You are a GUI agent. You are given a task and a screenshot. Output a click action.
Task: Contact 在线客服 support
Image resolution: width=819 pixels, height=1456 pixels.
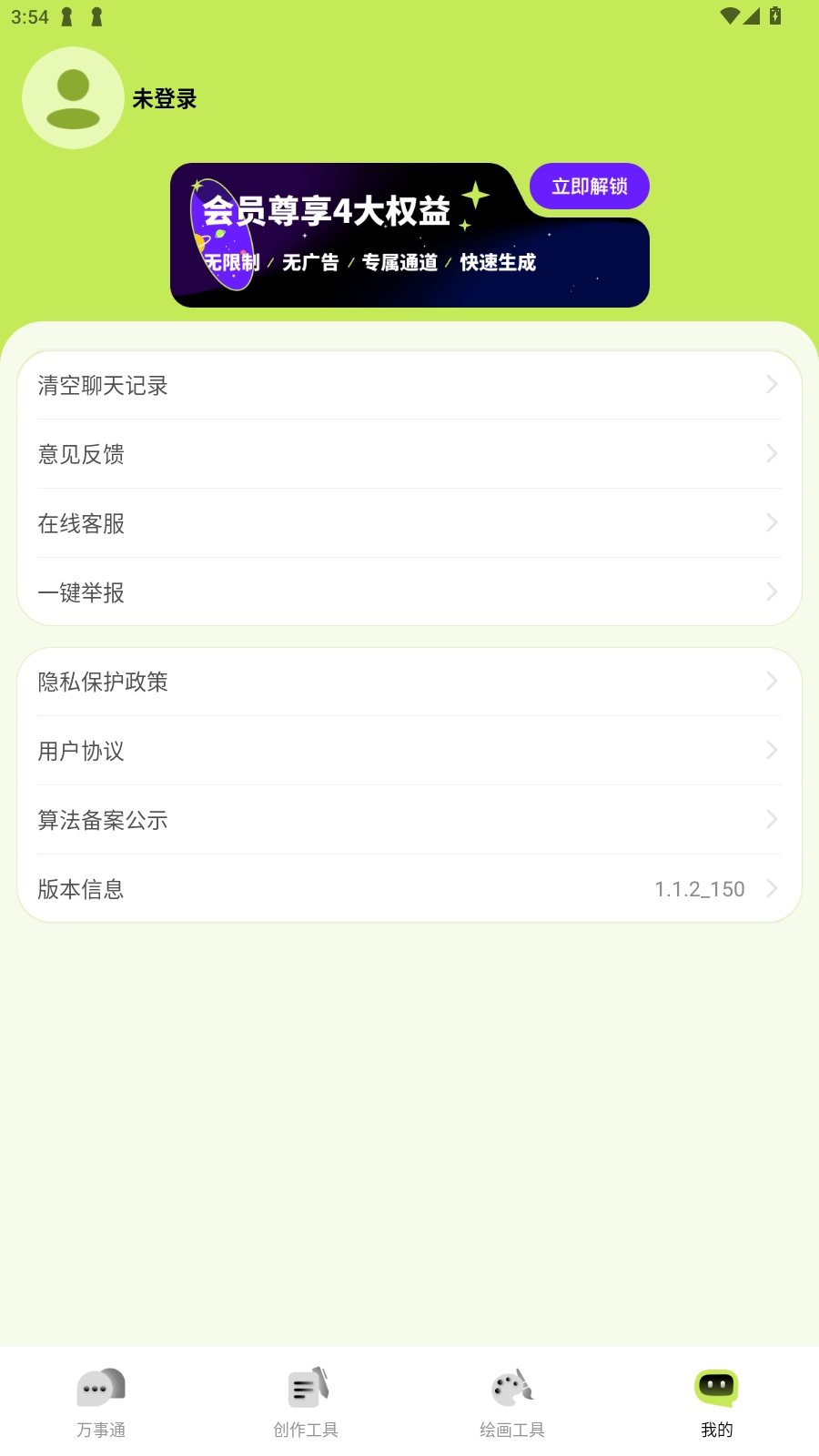tap(409, 523)
